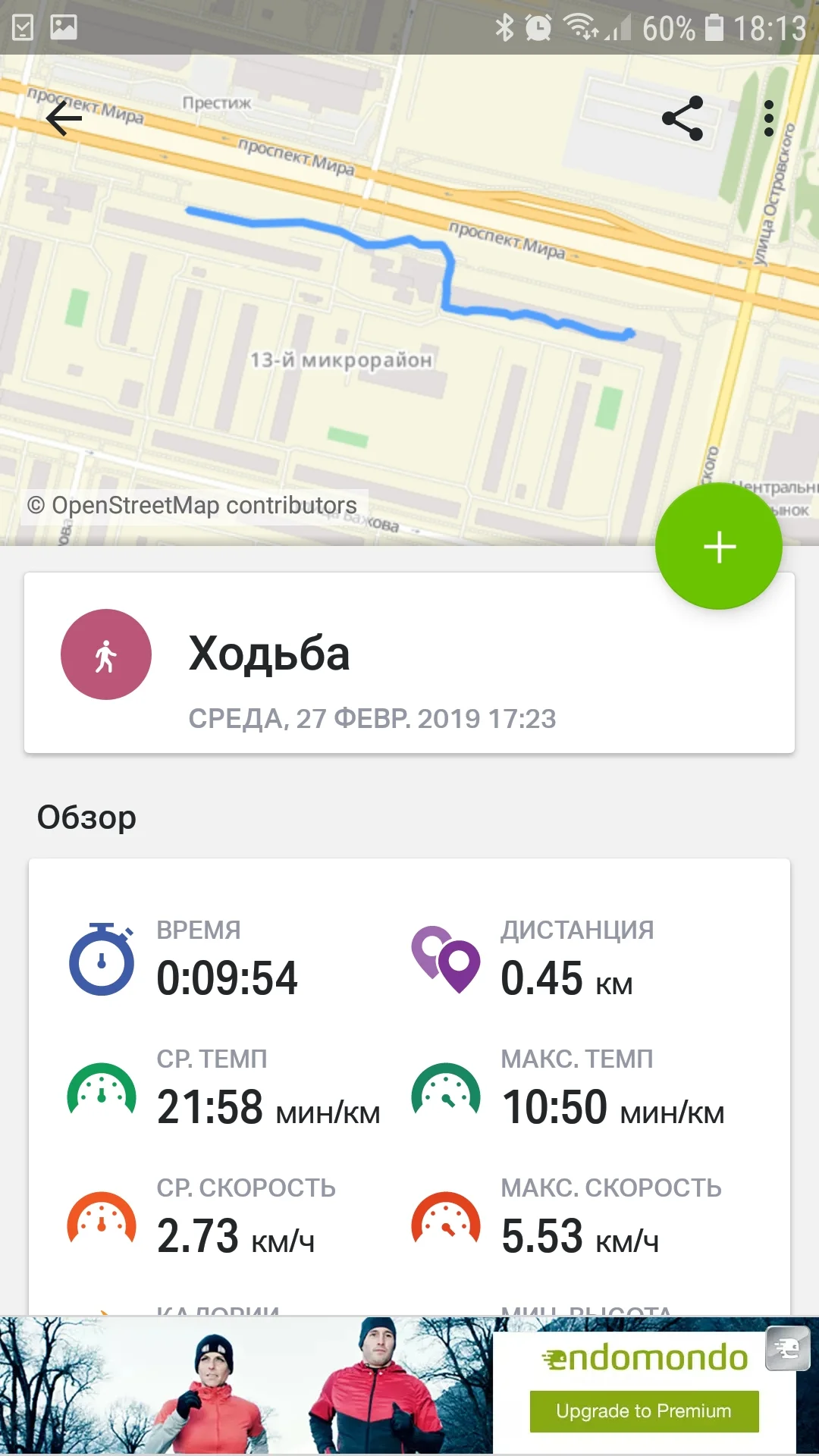Tap the ad info icon on banner

(x=787, y=1349)
